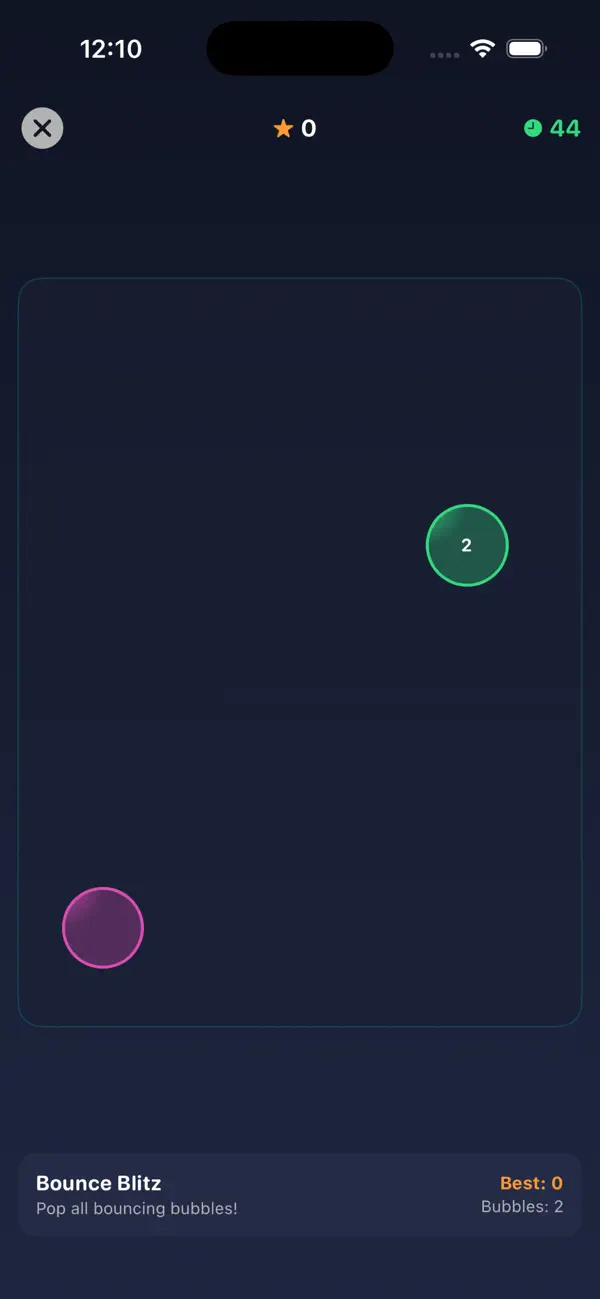Pop the green bubble numbered 2
Viewport: 600px width, 1299px height.
pos(467,545)
